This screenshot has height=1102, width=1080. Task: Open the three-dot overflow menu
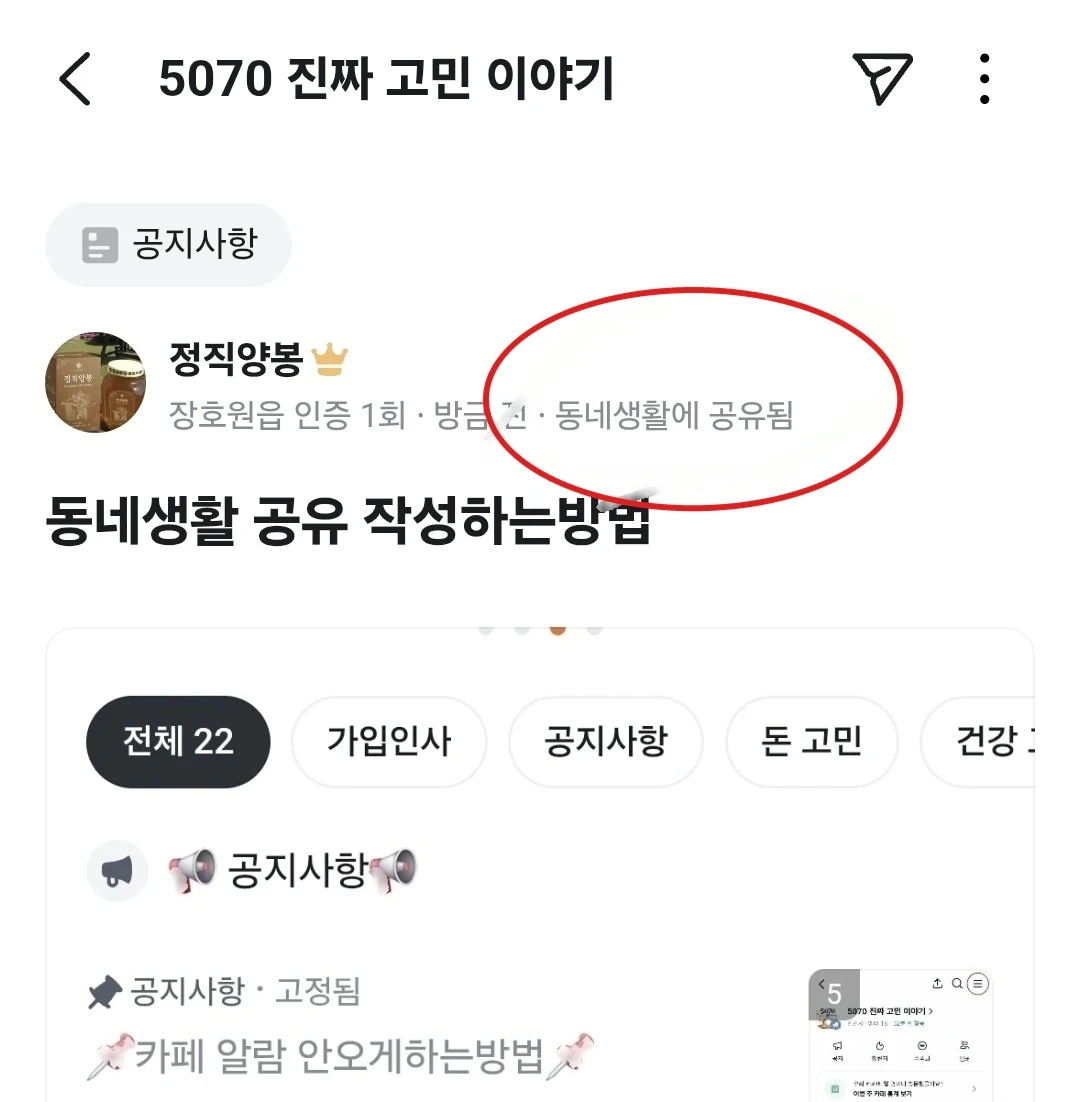(x=984, y=79)
